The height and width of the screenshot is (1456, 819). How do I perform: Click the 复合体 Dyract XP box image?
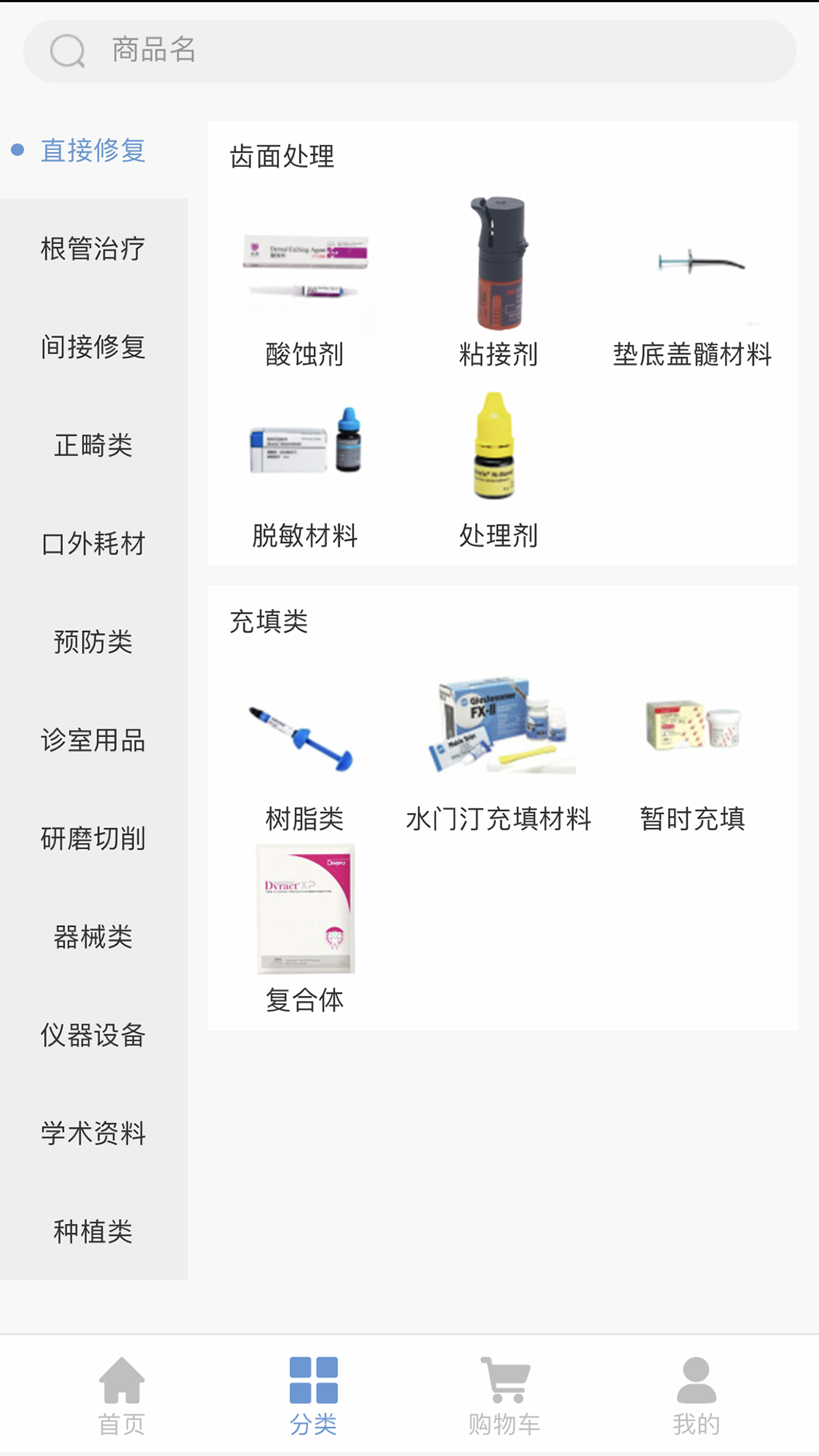(x=306, y=910)
